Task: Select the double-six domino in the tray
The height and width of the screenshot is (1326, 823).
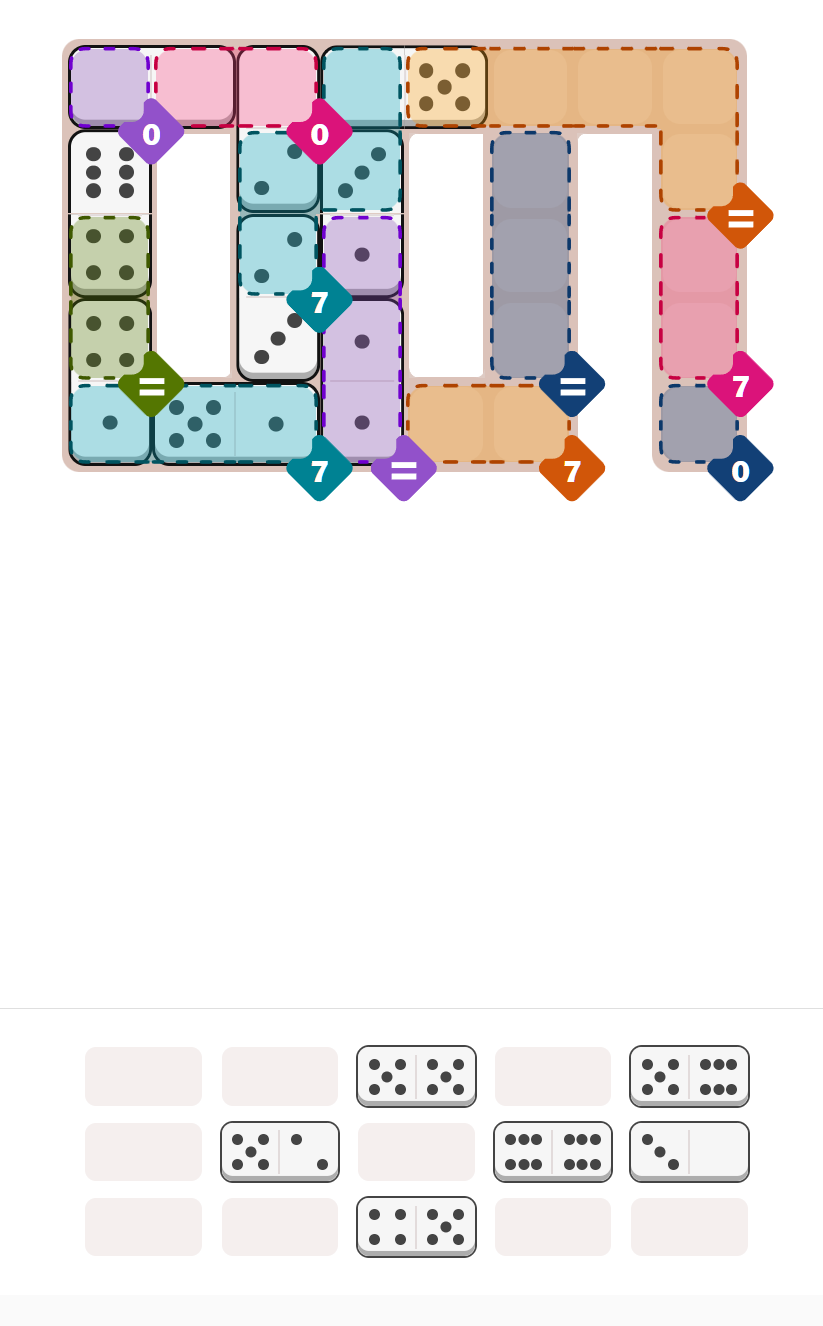Action: point(552,1151)
